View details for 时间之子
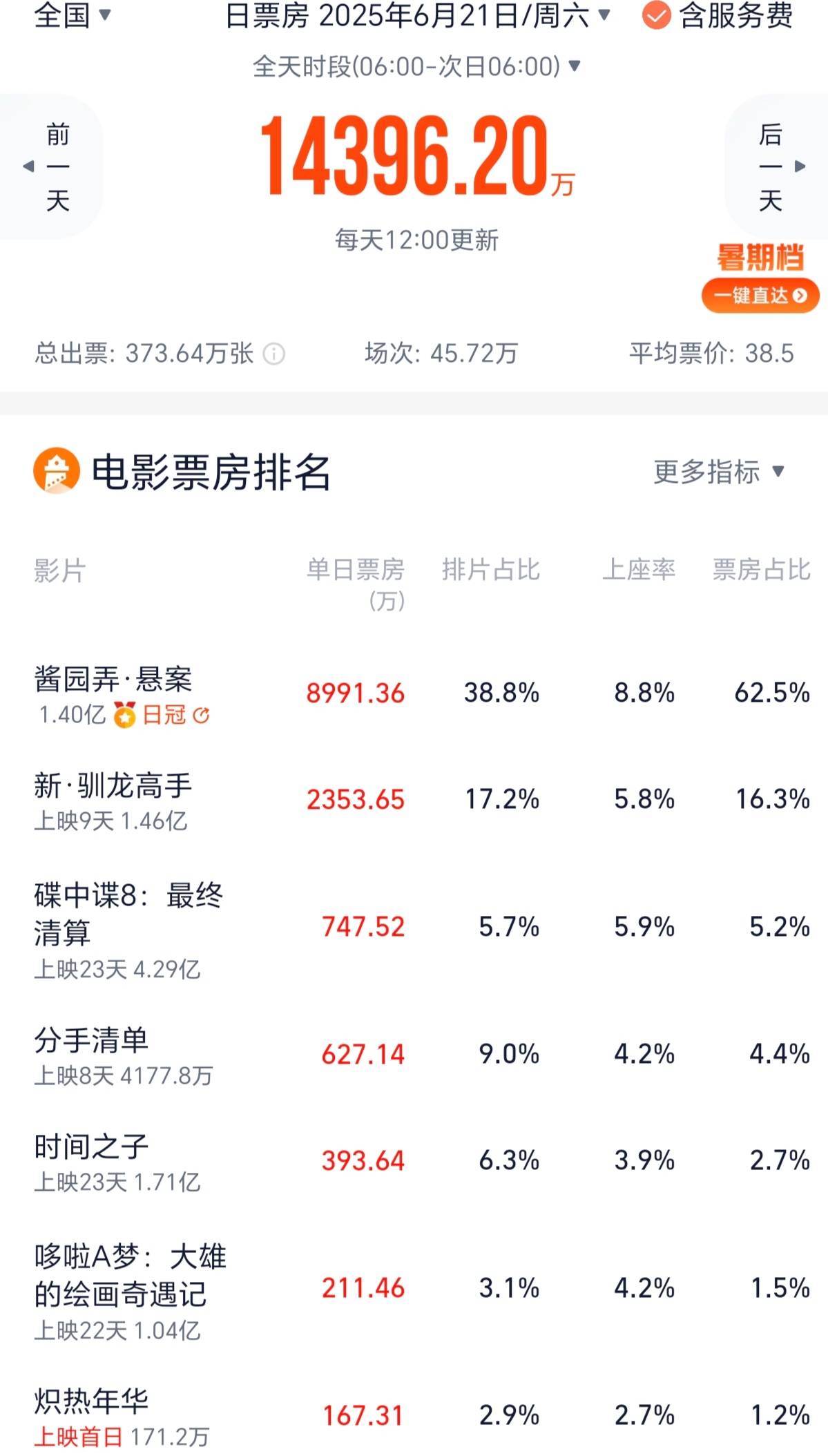This screenshot has height=1456, width=828. tap(414, 1162)
